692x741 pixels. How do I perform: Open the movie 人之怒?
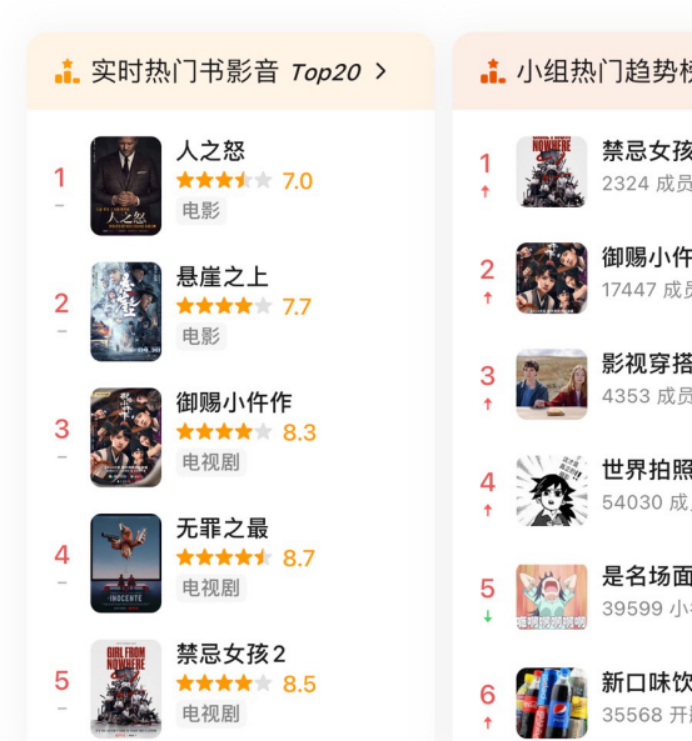210,151
